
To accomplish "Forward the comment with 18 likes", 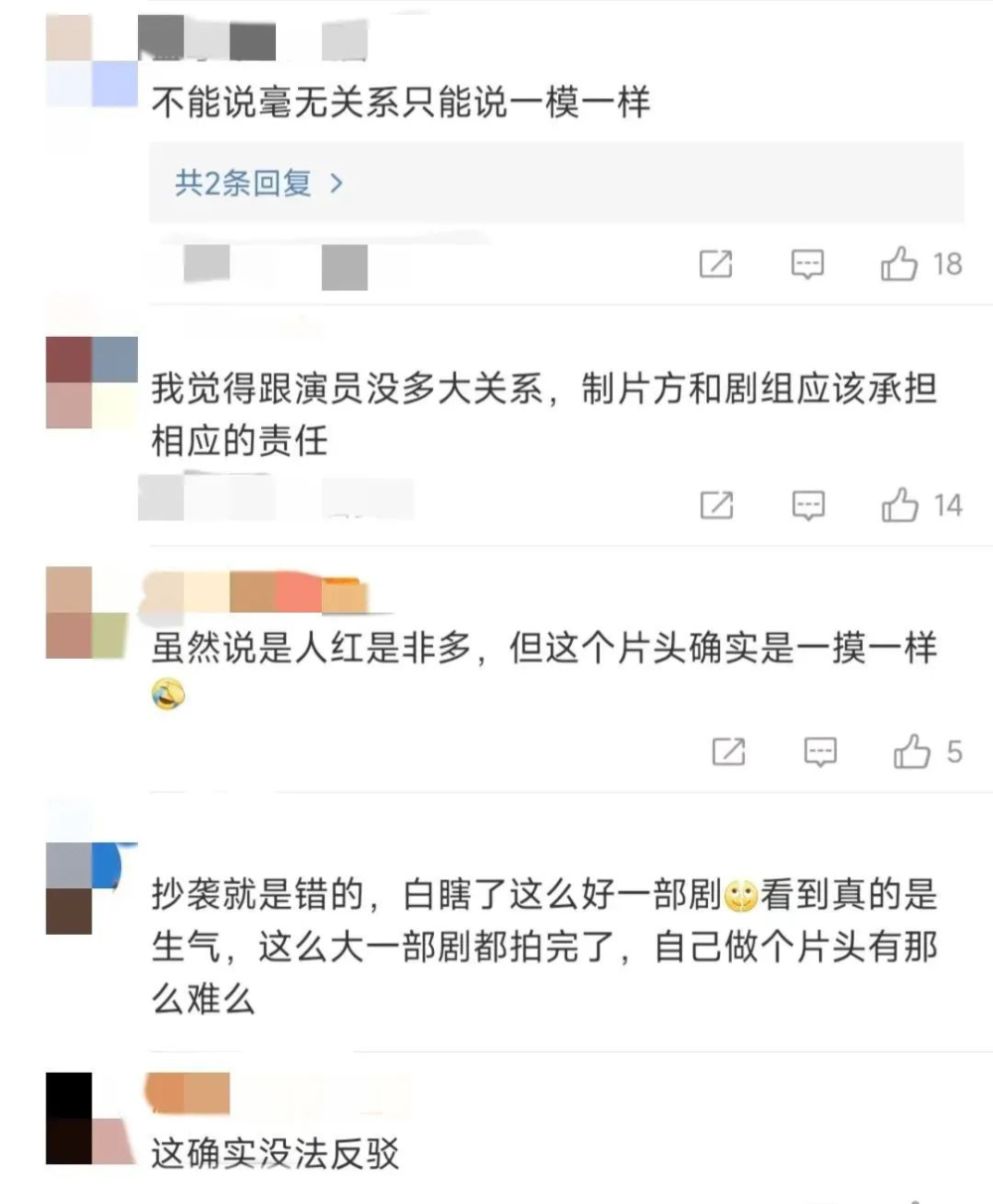I will 716,264.
